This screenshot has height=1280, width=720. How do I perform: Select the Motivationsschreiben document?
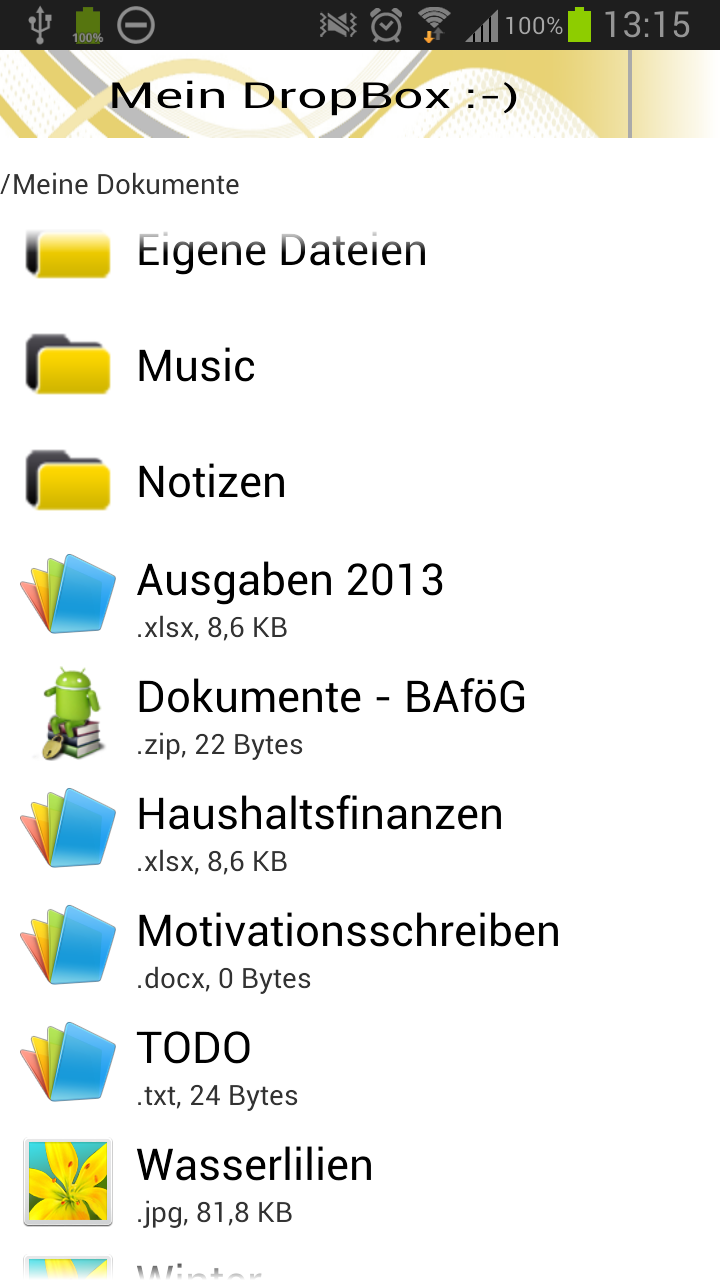tap(347, 948)
